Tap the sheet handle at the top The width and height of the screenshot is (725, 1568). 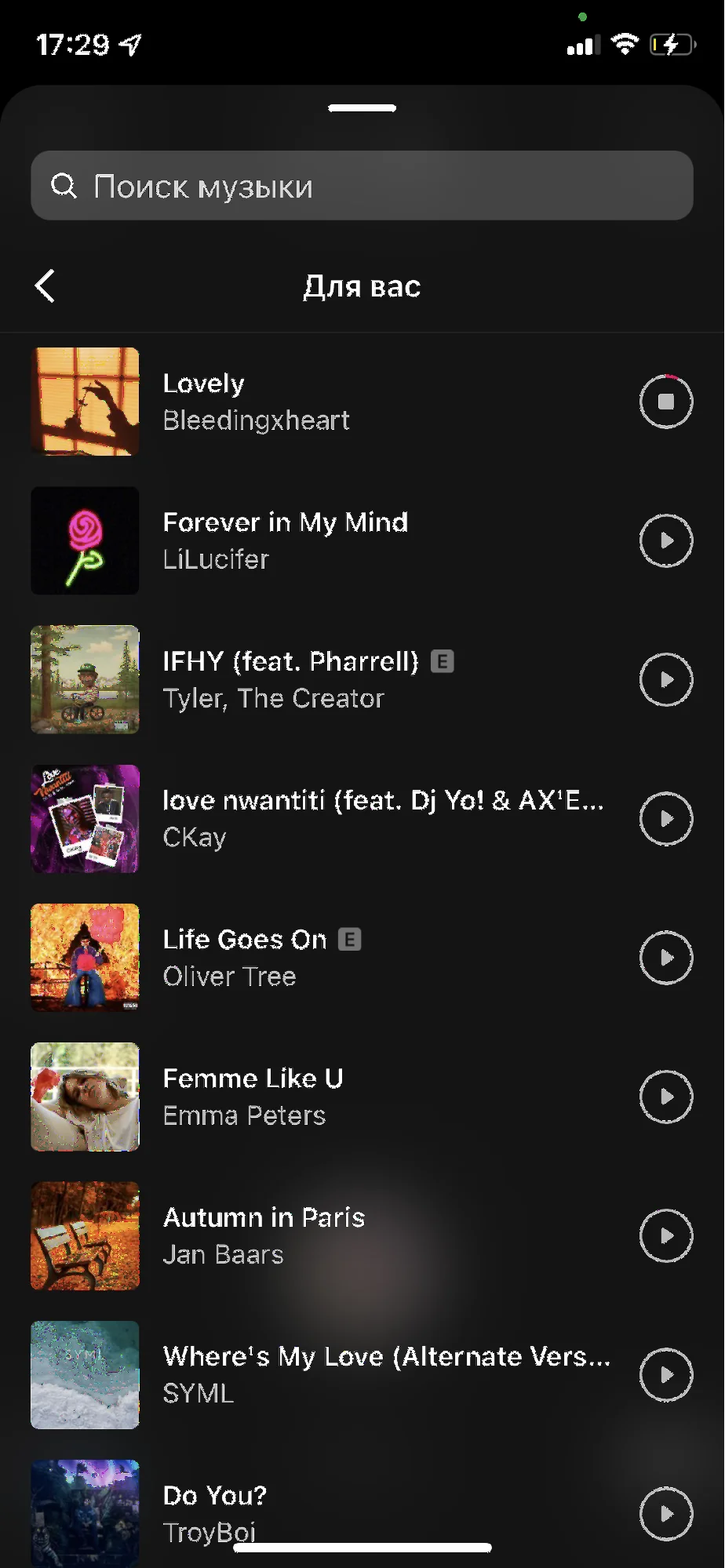click(362, 108)
